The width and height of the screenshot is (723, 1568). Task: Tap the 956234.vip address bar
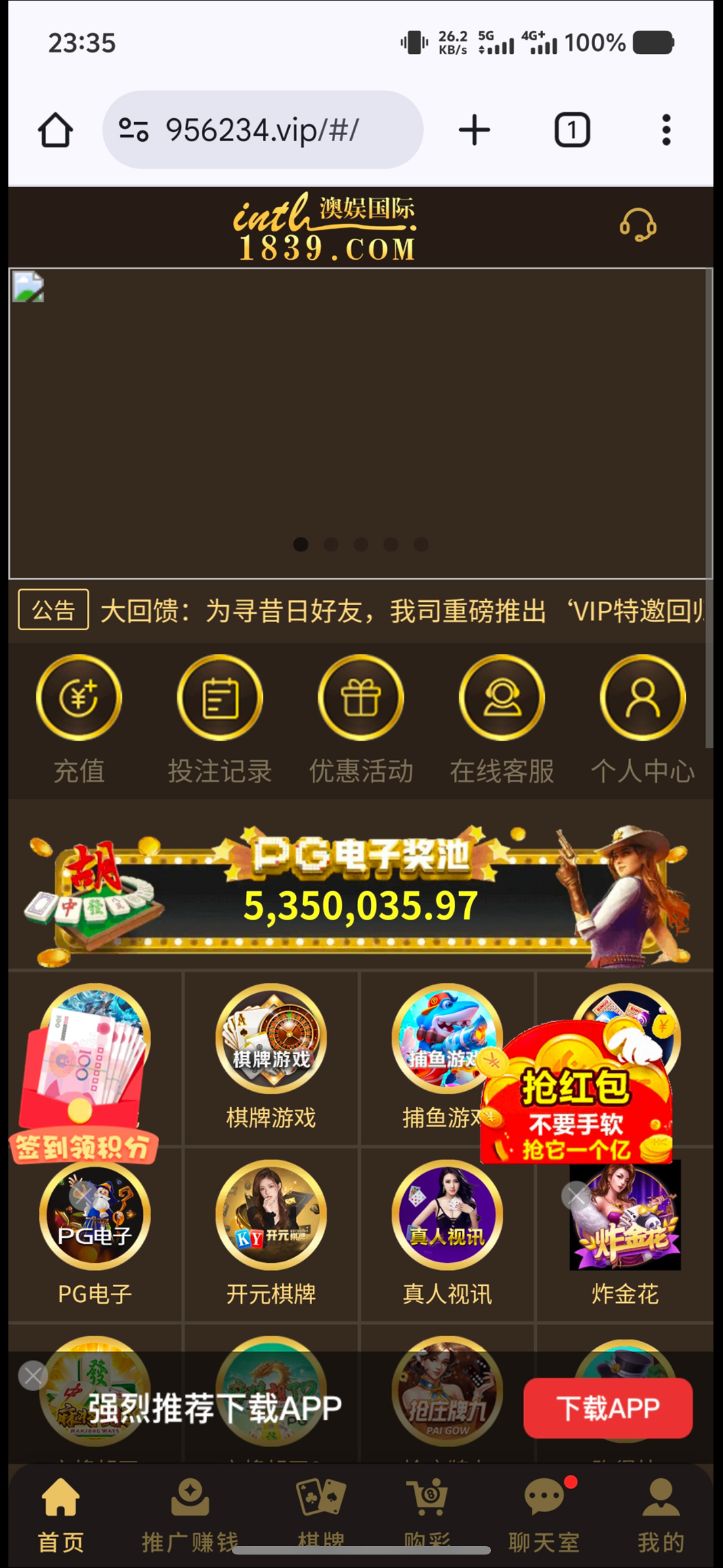(x=263, y=130)
